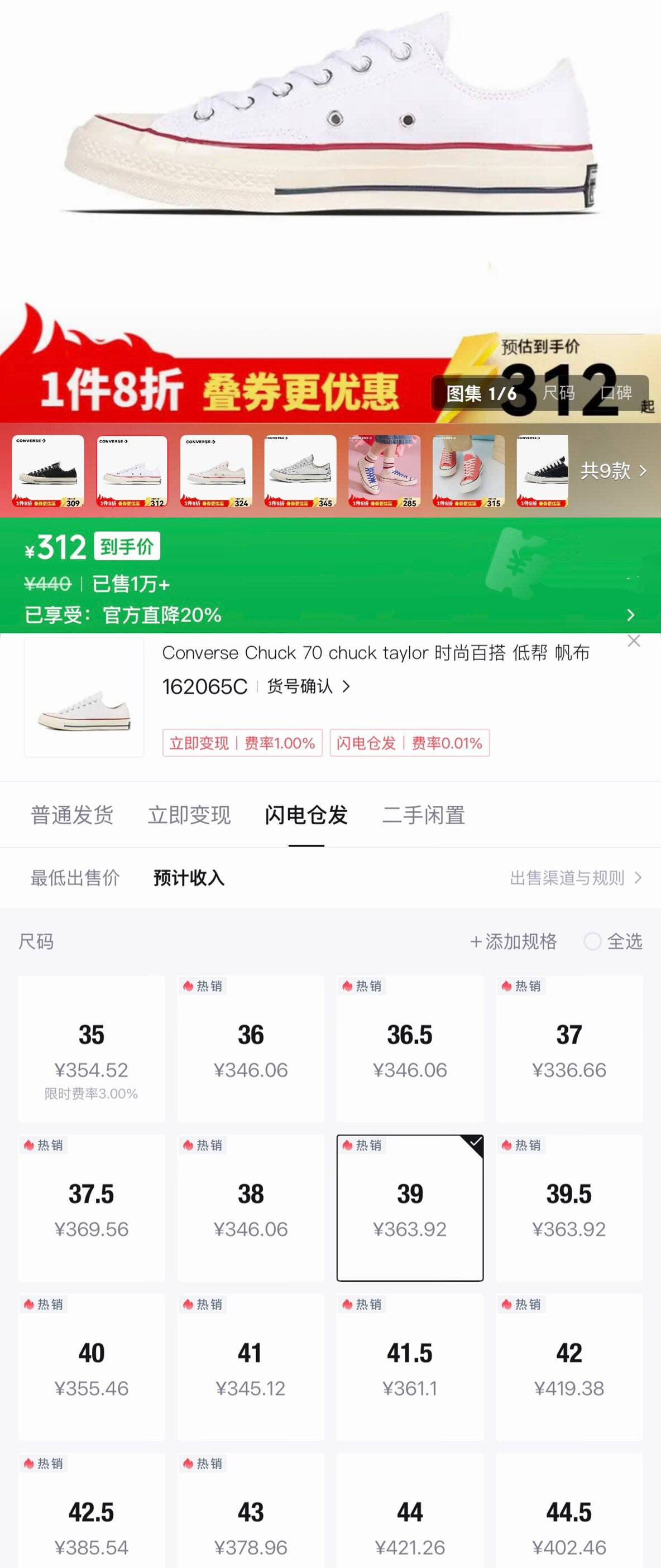Open 共9款 to view all styles
Image resolution: width=661 pixels, height=1568 pixels.
[x=613, y=470]
